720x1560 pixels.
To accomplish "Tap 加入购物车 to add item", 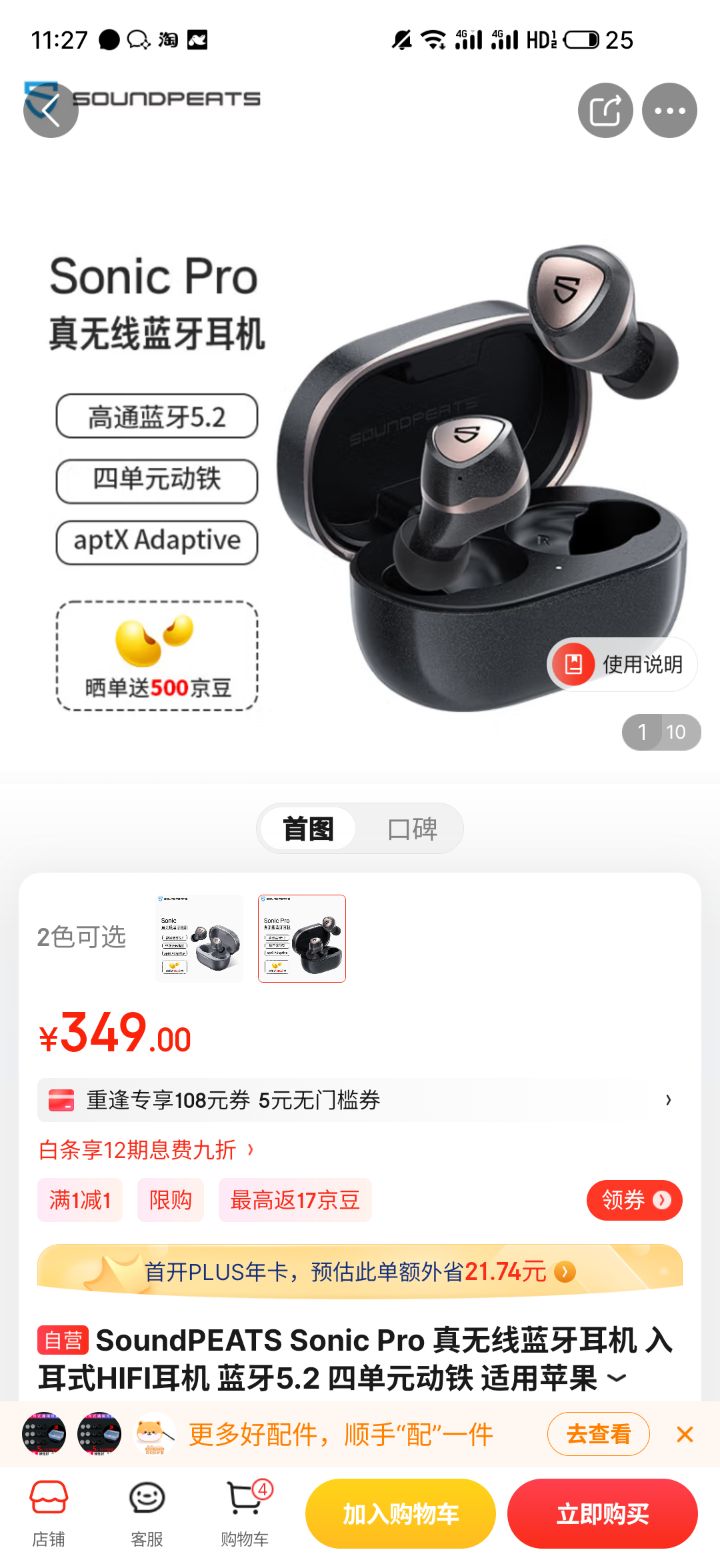I will (x=401, y=1513).
